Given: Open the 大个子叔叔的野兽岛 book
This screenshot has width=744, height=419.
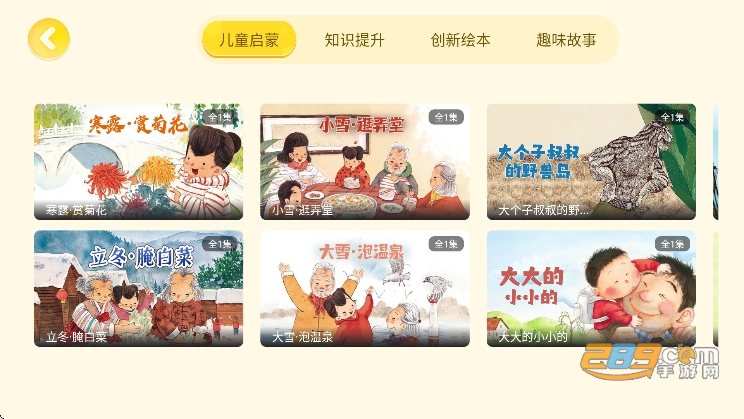Looking at the screenshot, I should click(591, 161).
